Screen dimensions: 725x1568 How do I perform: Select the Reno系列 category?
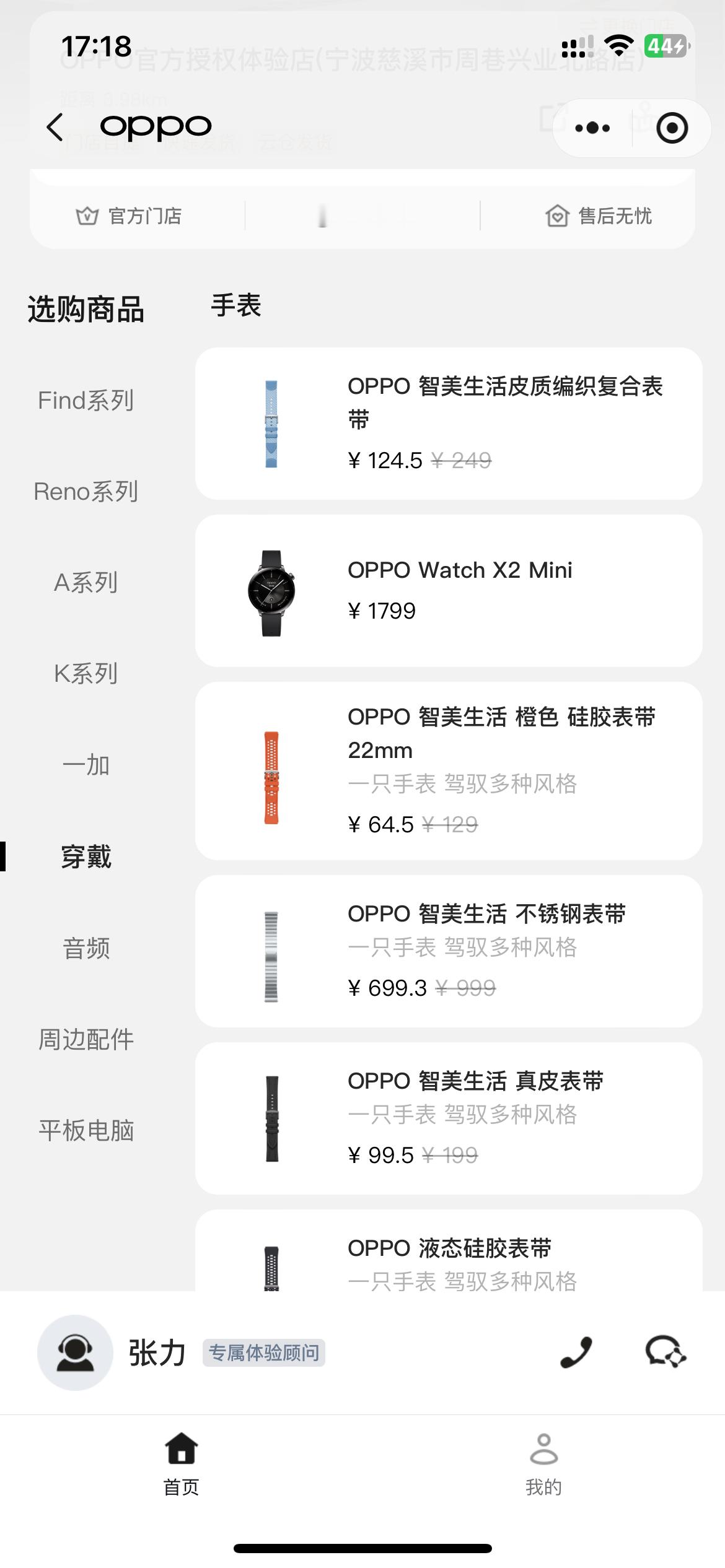(x=86, y=492)
